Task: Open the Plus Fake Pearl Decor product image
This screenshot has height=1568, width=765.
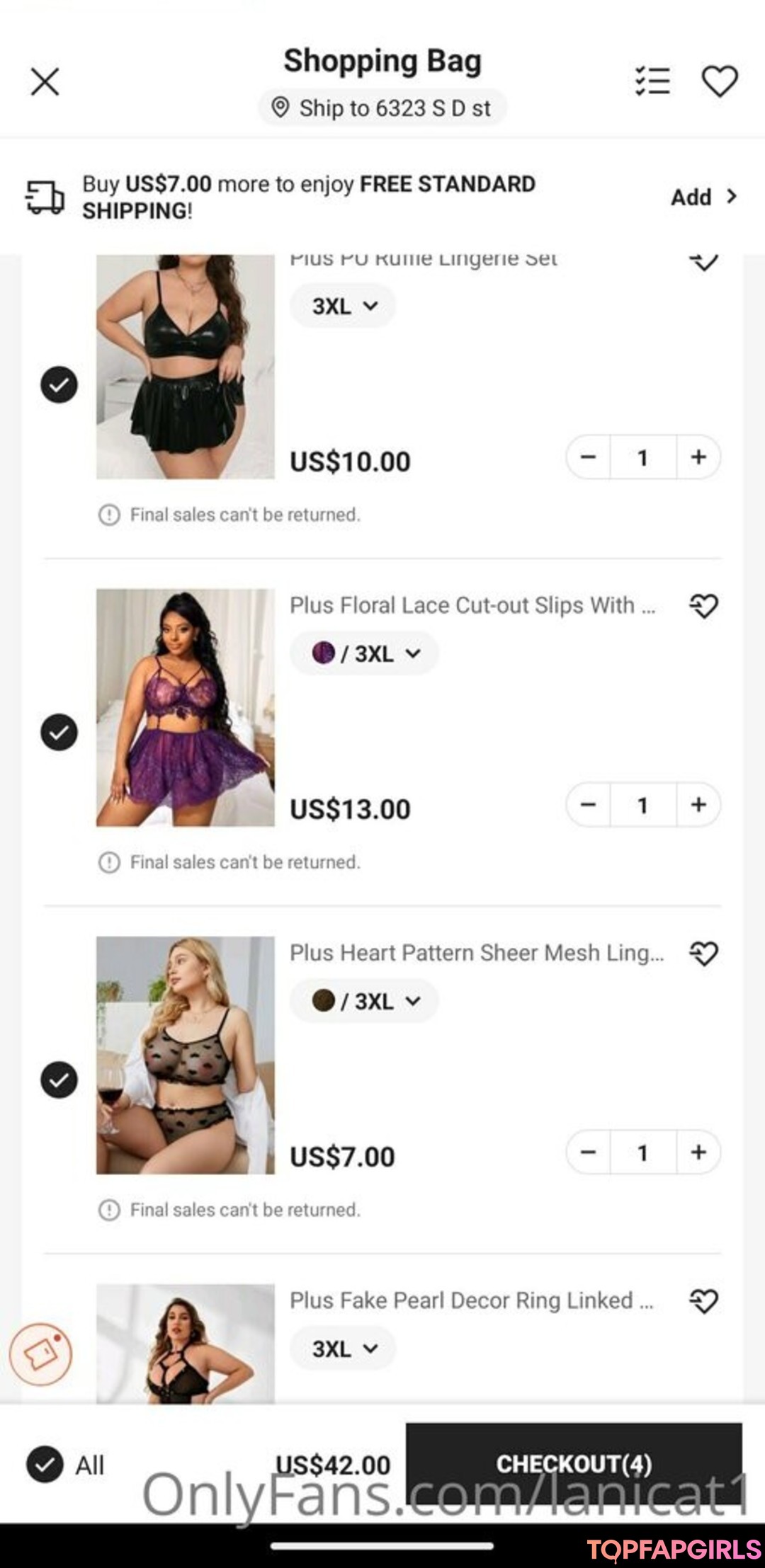Action: (185, 1344)
